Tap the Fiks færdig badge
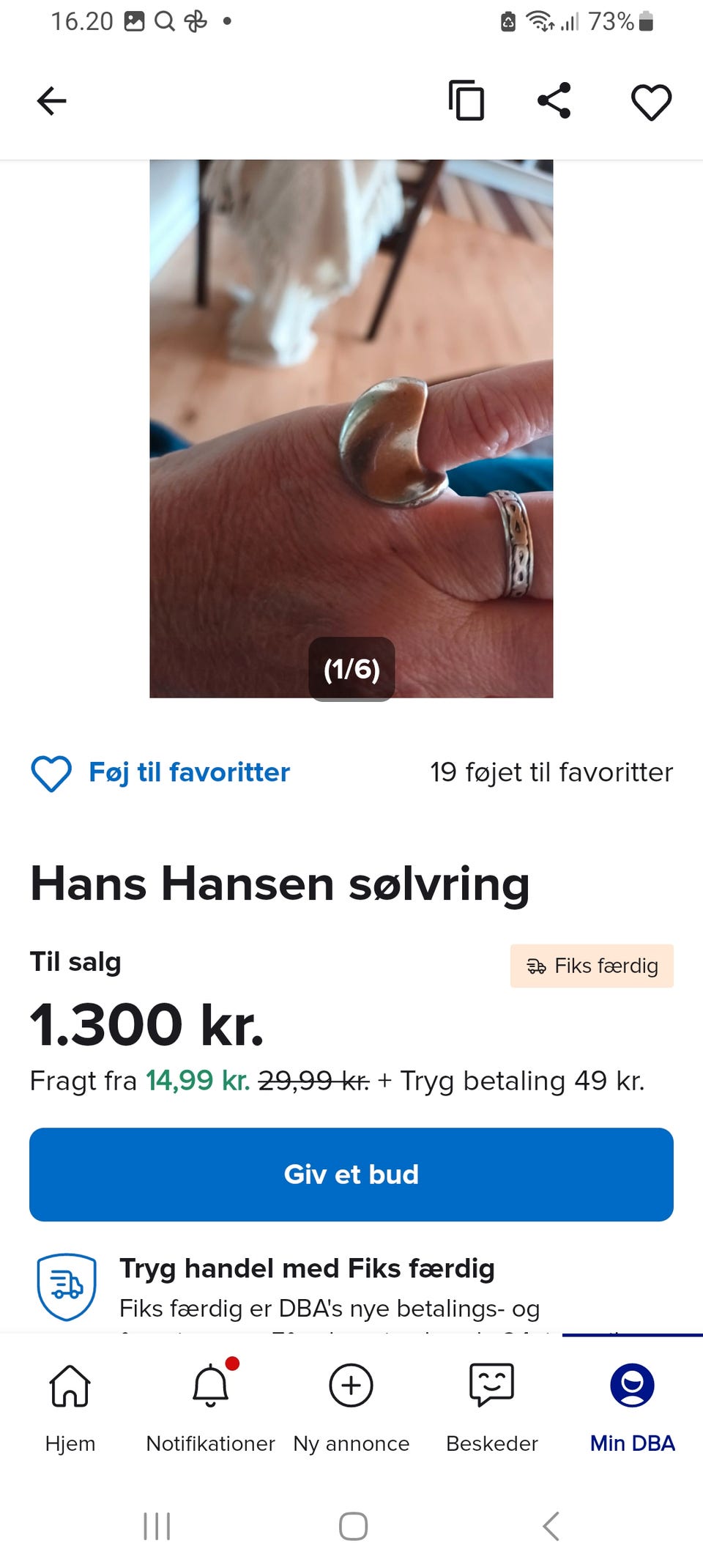The image size is (703, 1568). pos(592,966)
